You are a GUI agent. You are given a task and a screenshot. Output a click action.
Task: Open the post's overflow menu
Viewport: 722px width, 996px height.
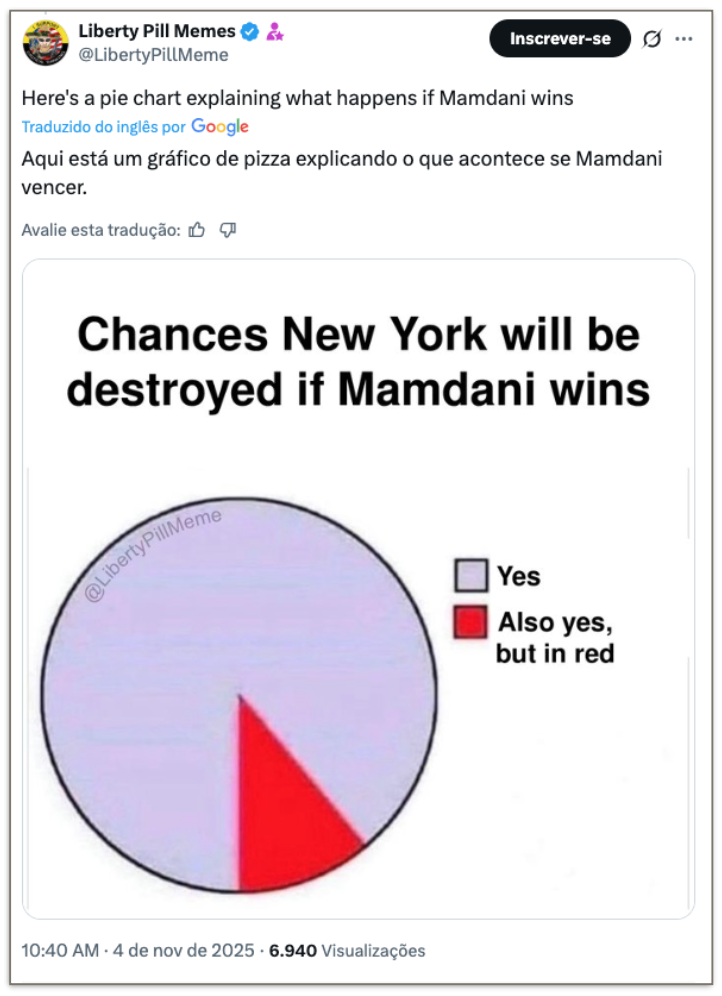point(684,39)
